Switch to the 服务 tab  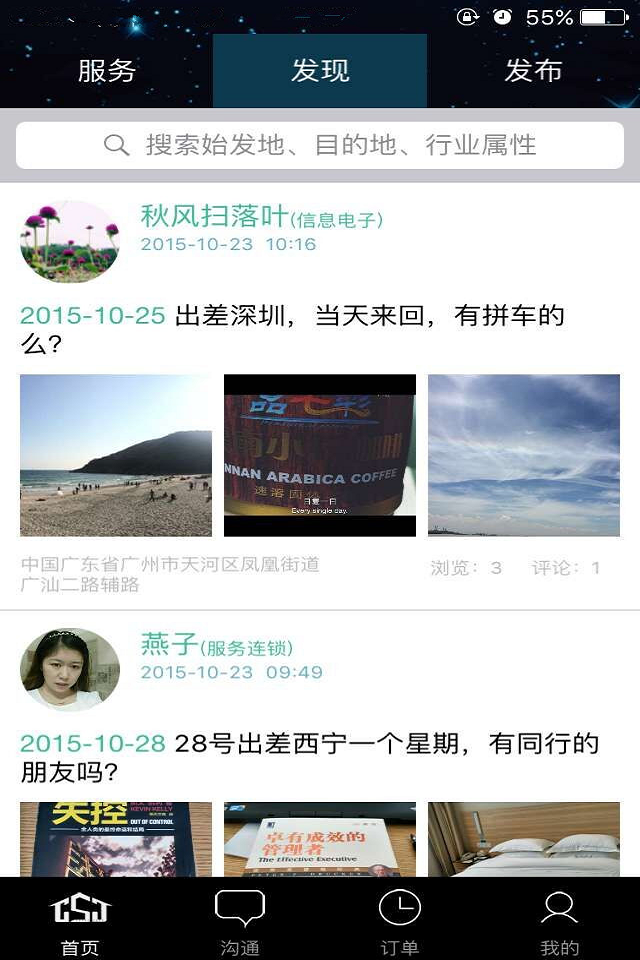click(x=107, y=71)
